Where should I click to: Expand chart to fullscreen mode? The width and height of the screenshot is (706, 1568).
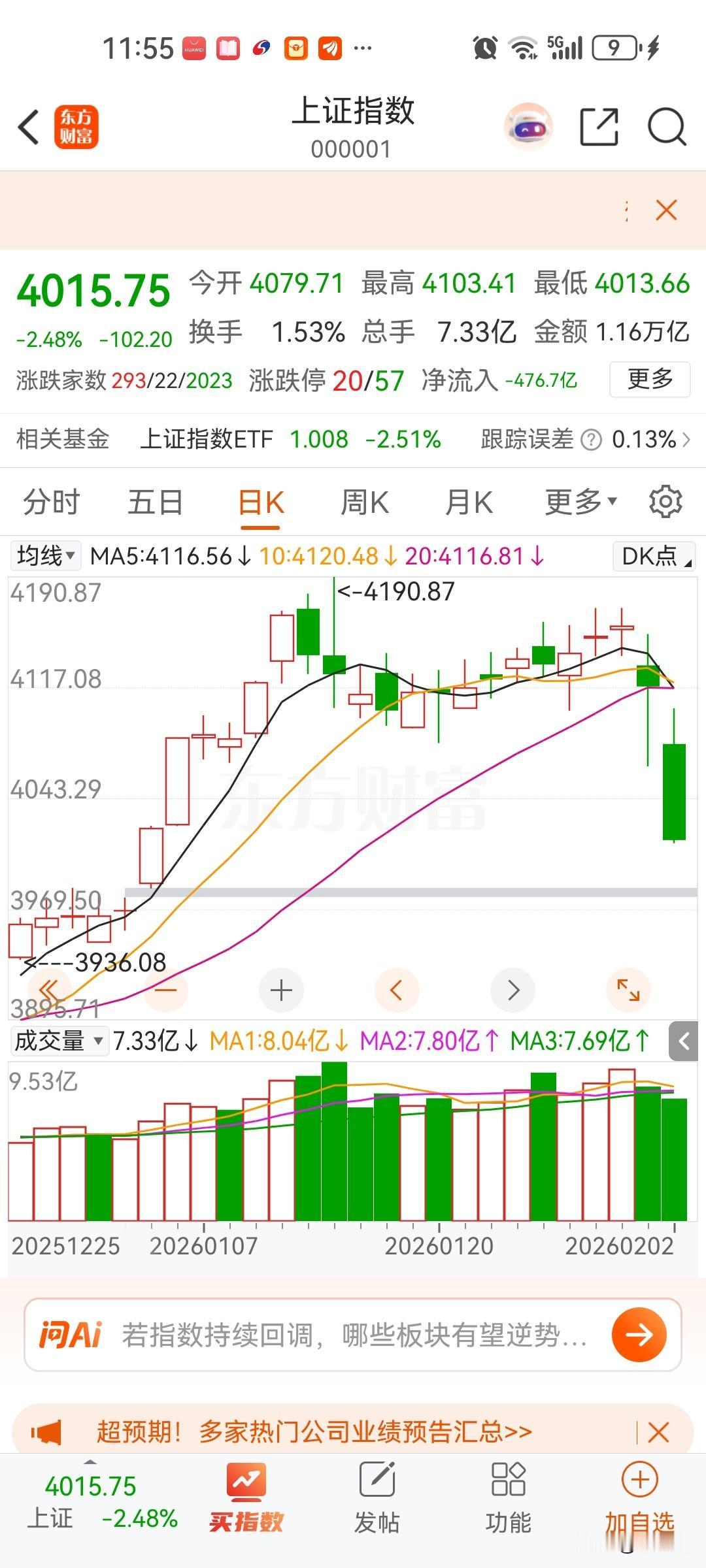click(628, 990)
